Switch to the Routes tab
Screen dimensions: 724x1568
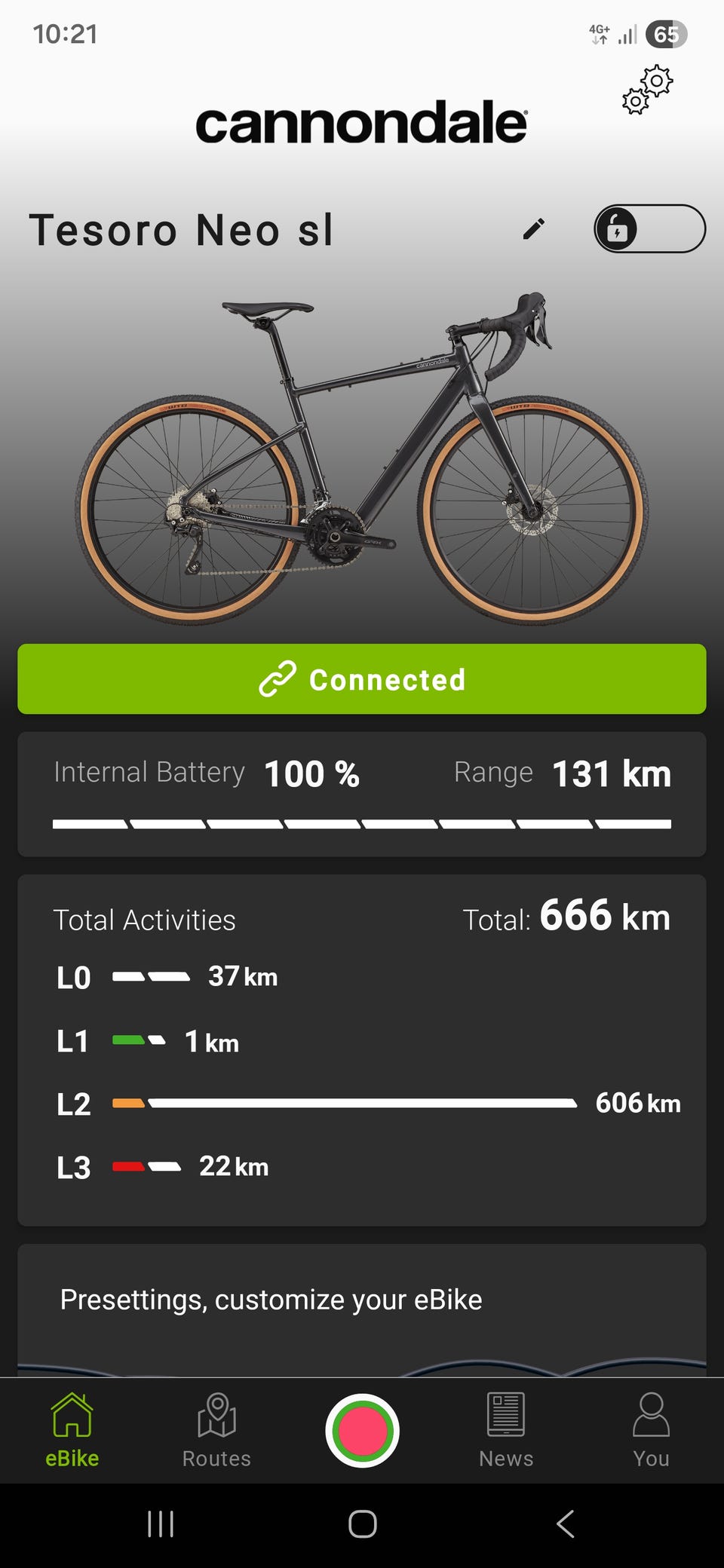tap(216, 1430)
